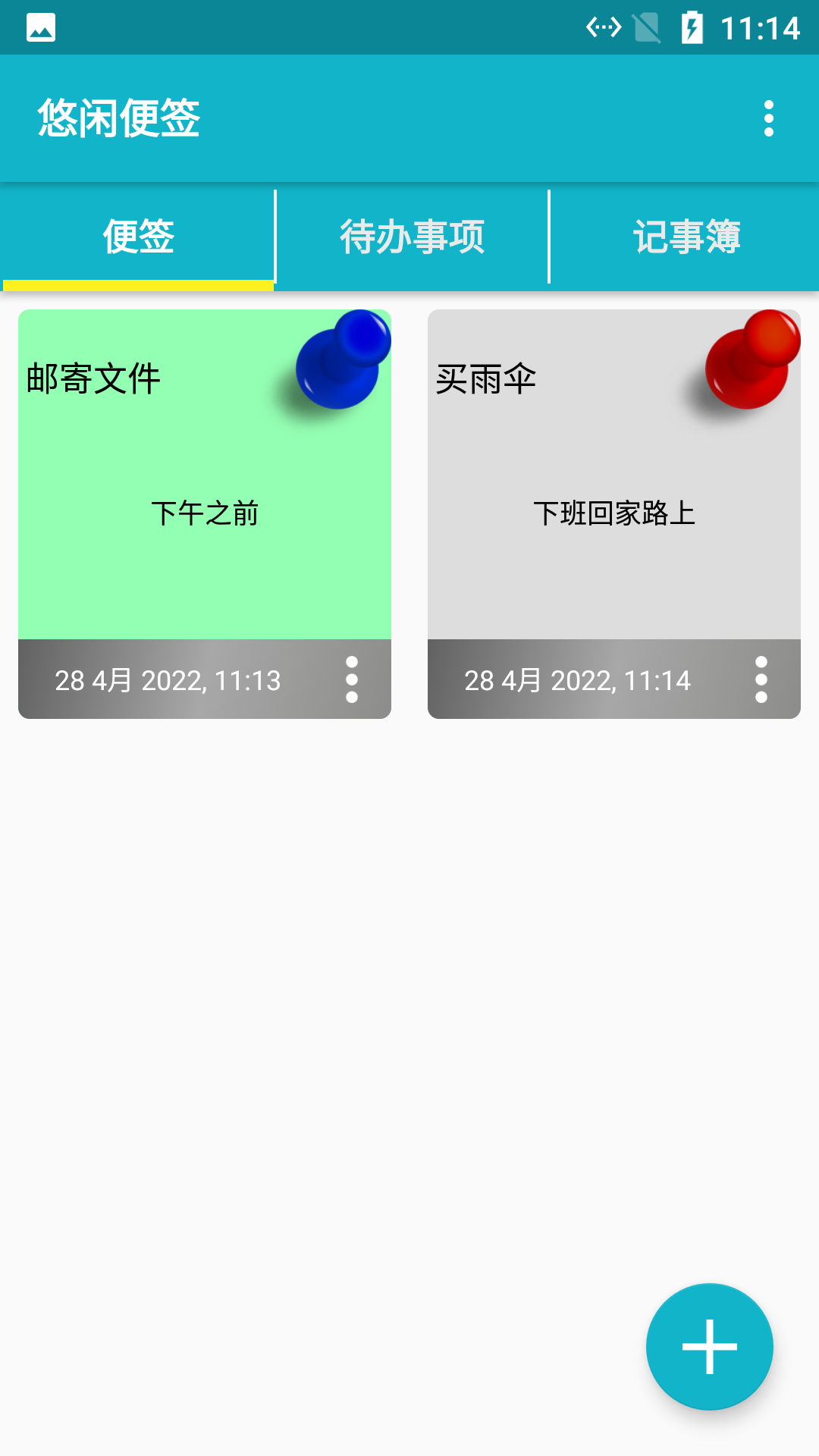The height and width of the screenshot is (1456, 819).
Task: Tap the text 下班回家路上 on the gray note
Action: tap(616, 514)
